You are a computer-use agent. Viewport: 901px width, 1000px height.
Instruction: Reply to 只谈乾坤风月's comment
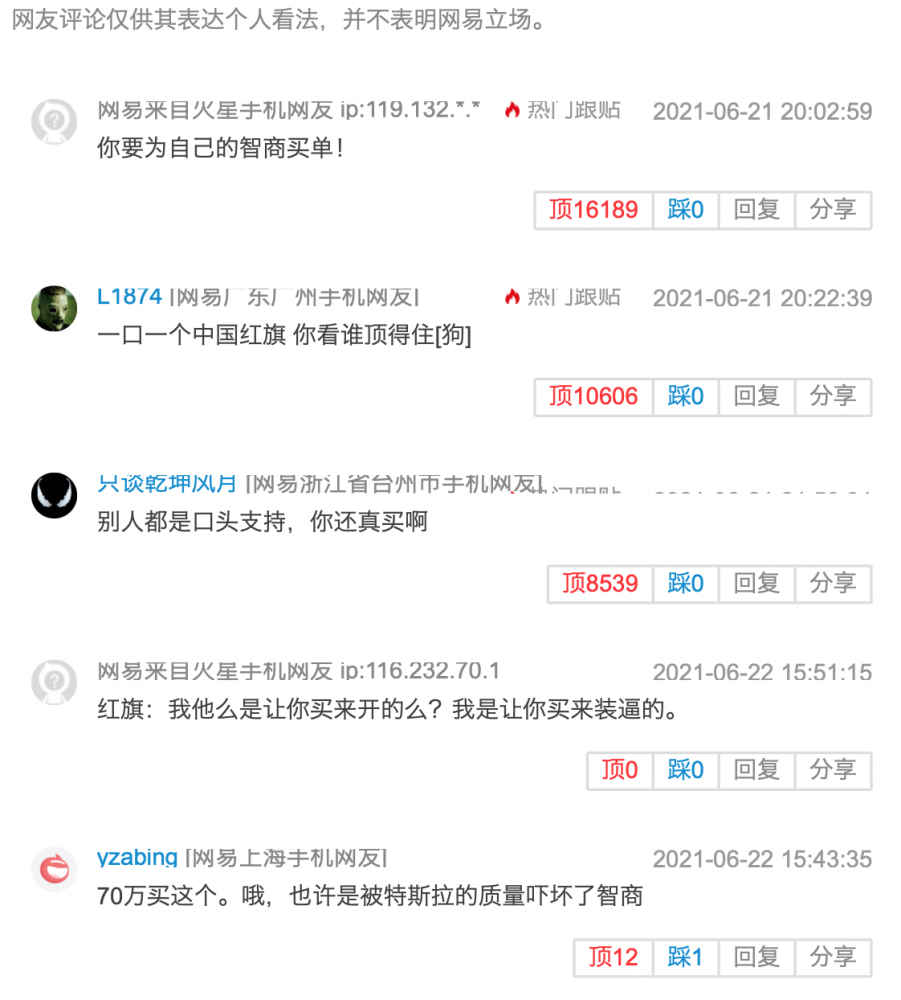tap(756, 584)
